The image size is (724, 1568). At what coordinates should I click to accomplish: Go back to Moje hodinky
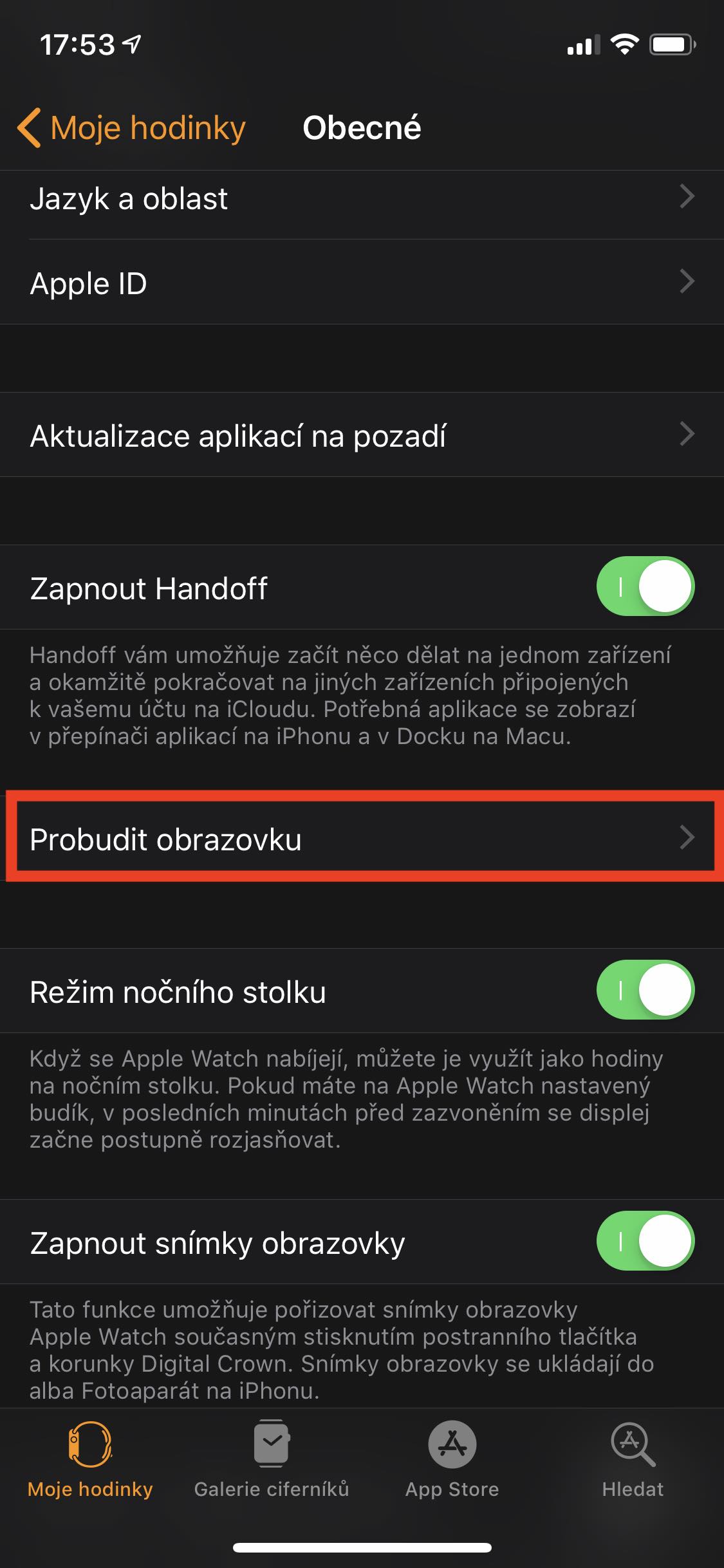[131, 127]
